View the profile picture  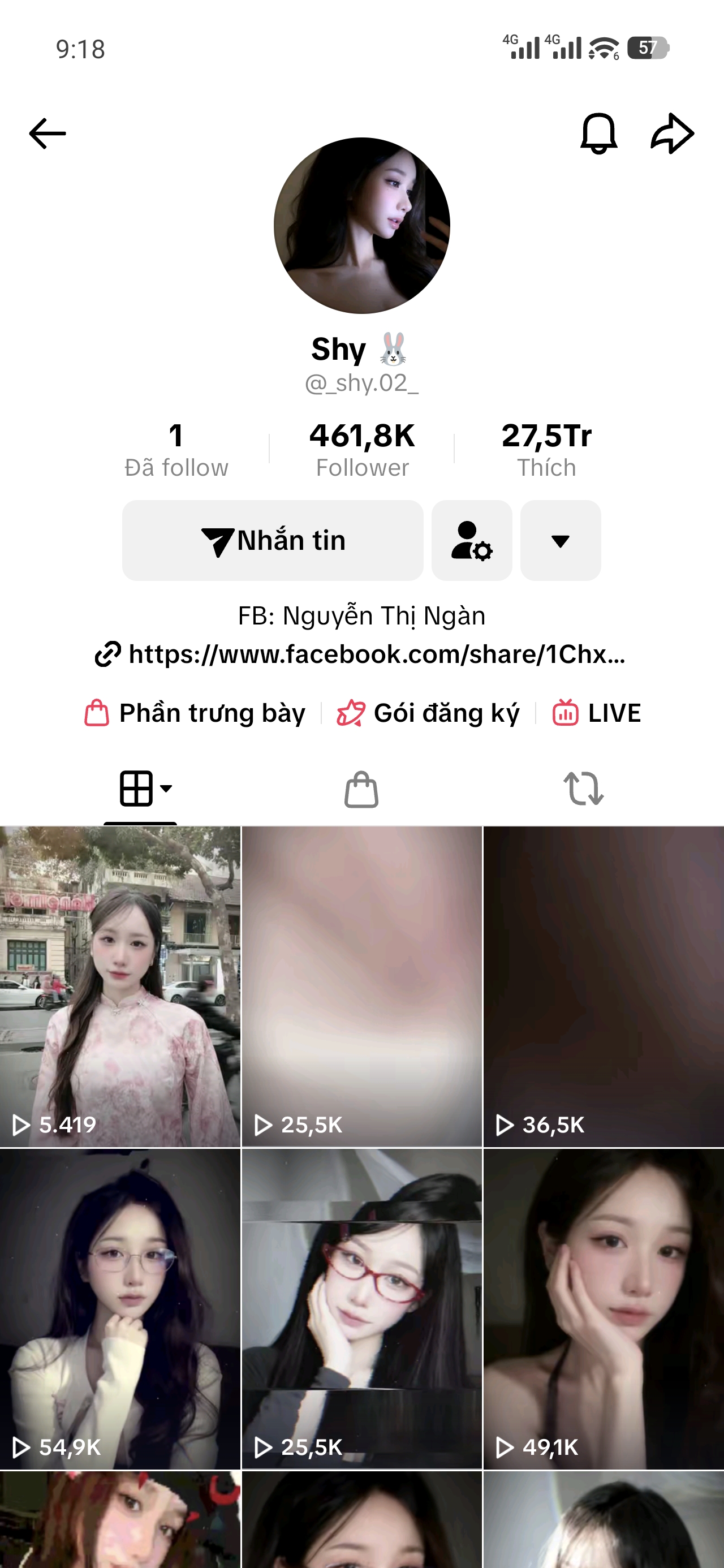361,226
